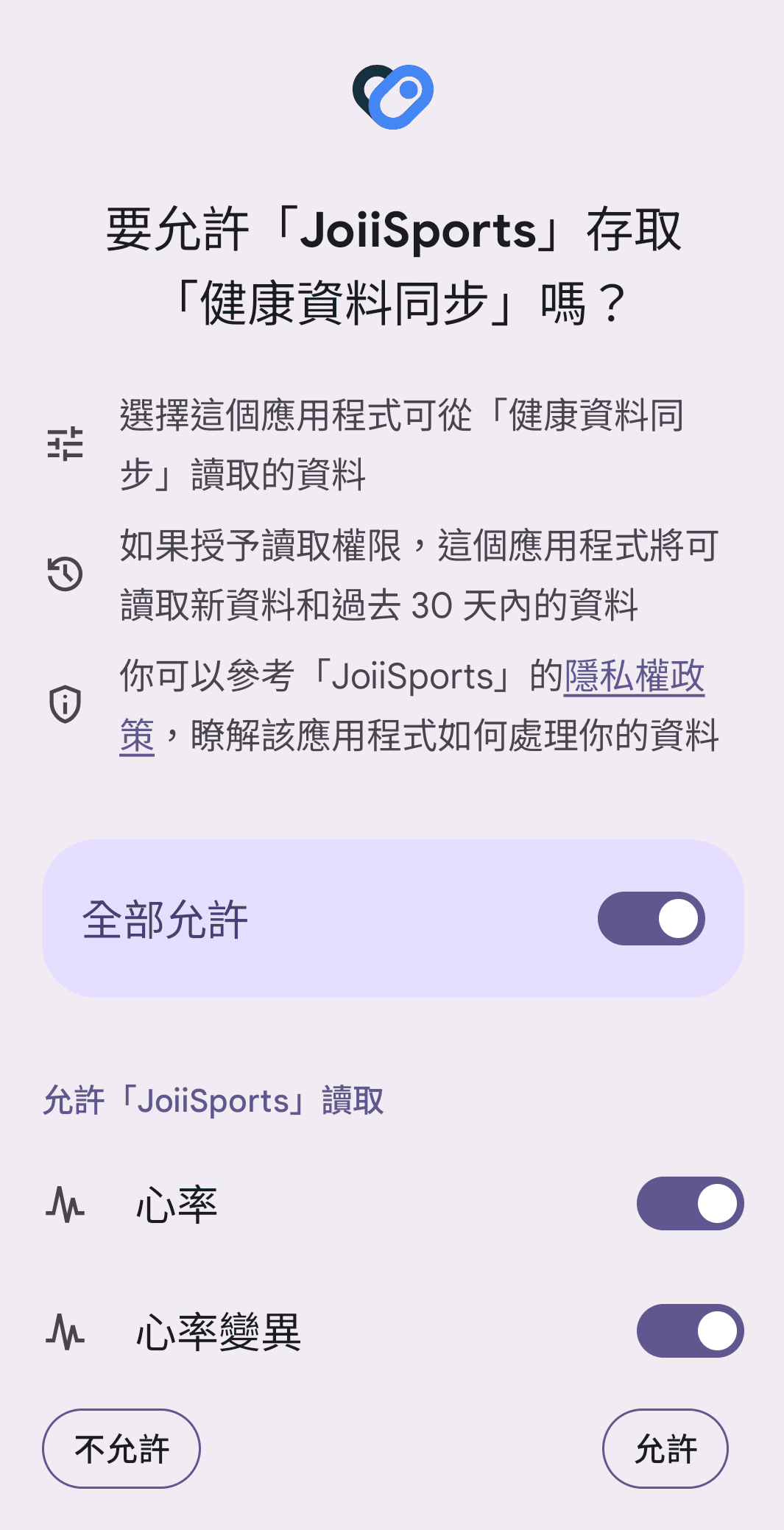This screenshot has height=1530, width=784.
Task: Disable the 全部允許 master switch
Action: [x=651, y=918]
